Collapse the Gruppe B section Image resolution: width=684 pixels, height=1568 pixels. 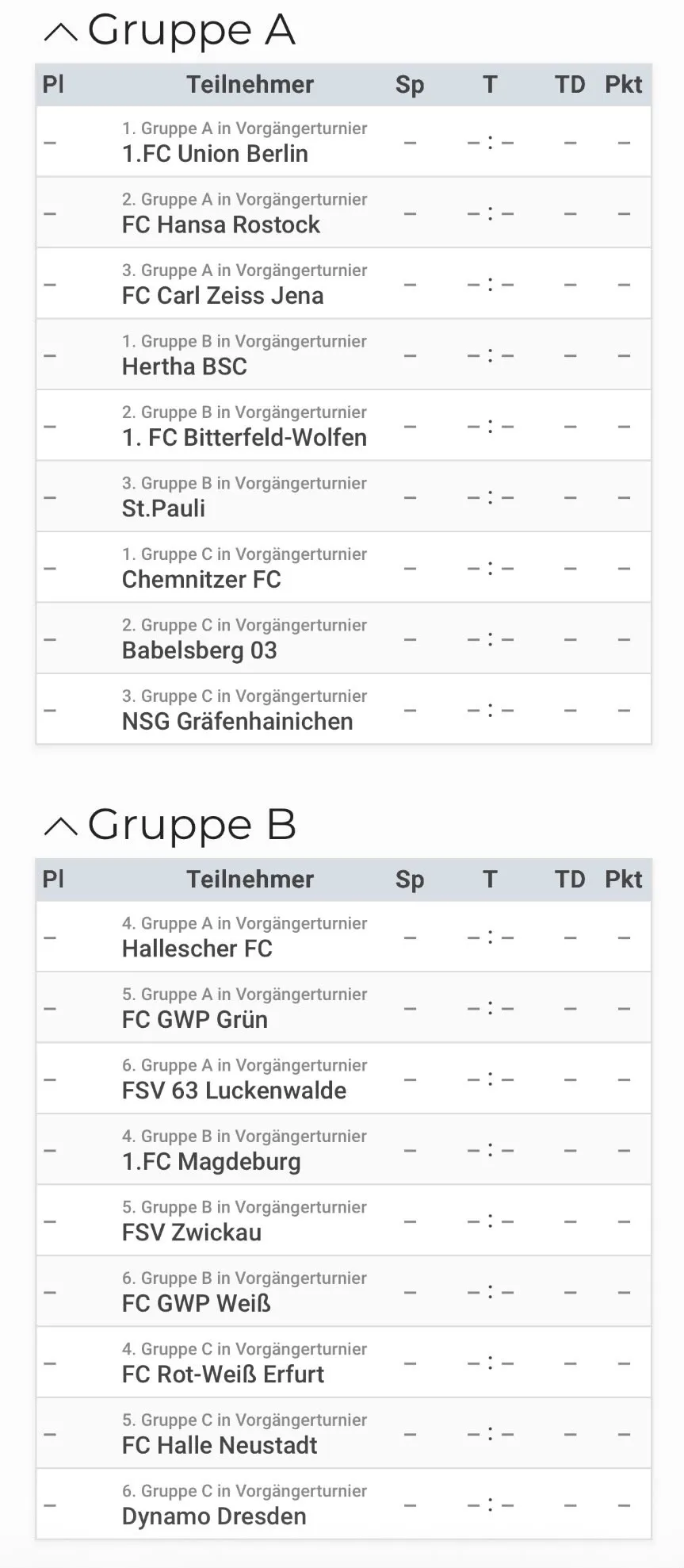pyautogui.click(x=60, y=826)
